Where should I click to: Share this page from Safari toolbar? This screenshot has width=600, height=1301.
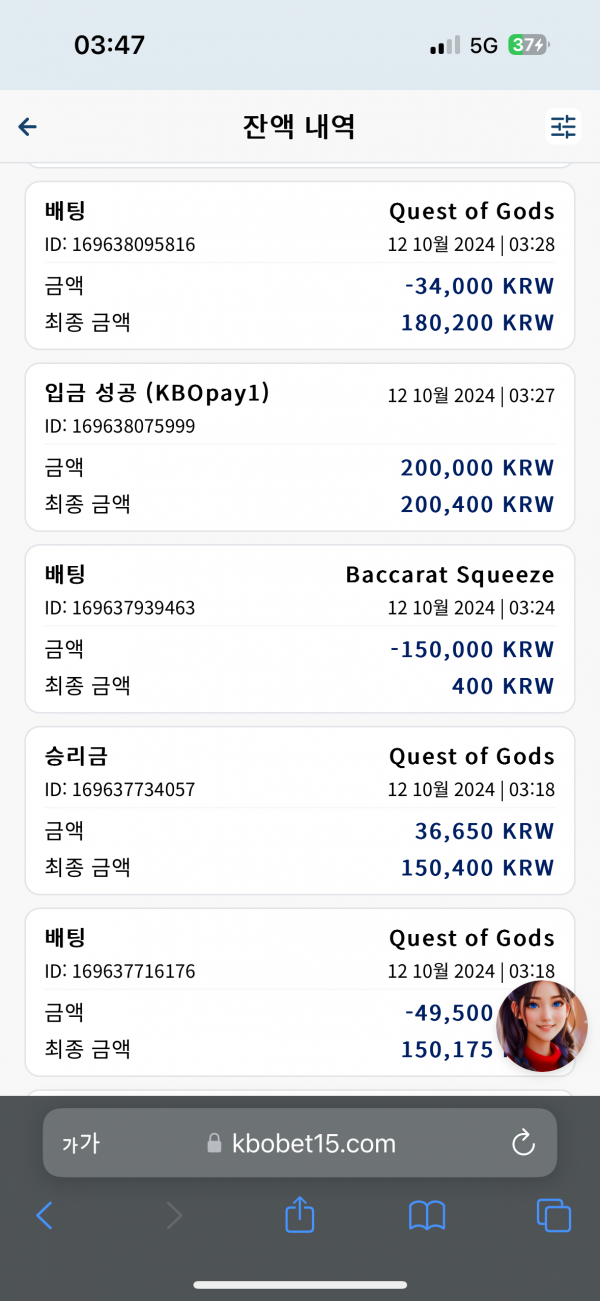pyautogui.click(x=300, y=1214)
